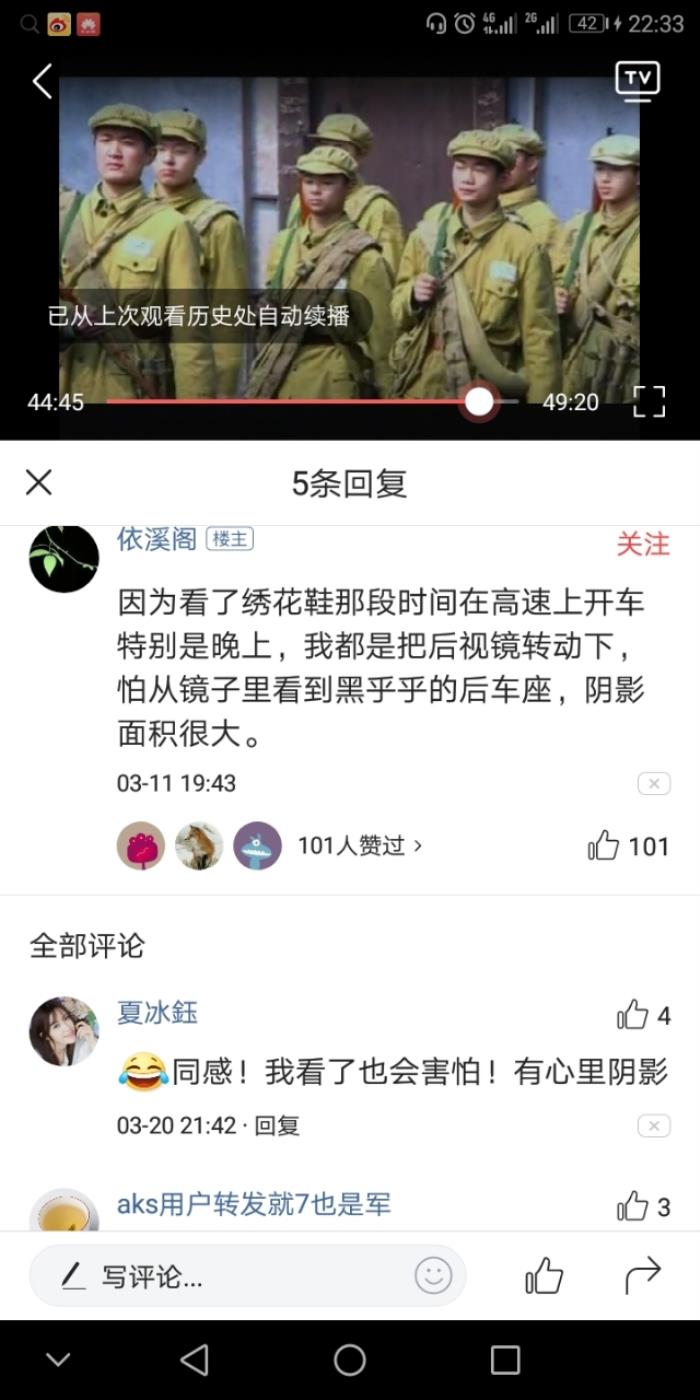Go to the Android home screen
The width and height of the screenshot is (700, 1400).
coord(349,1360)
